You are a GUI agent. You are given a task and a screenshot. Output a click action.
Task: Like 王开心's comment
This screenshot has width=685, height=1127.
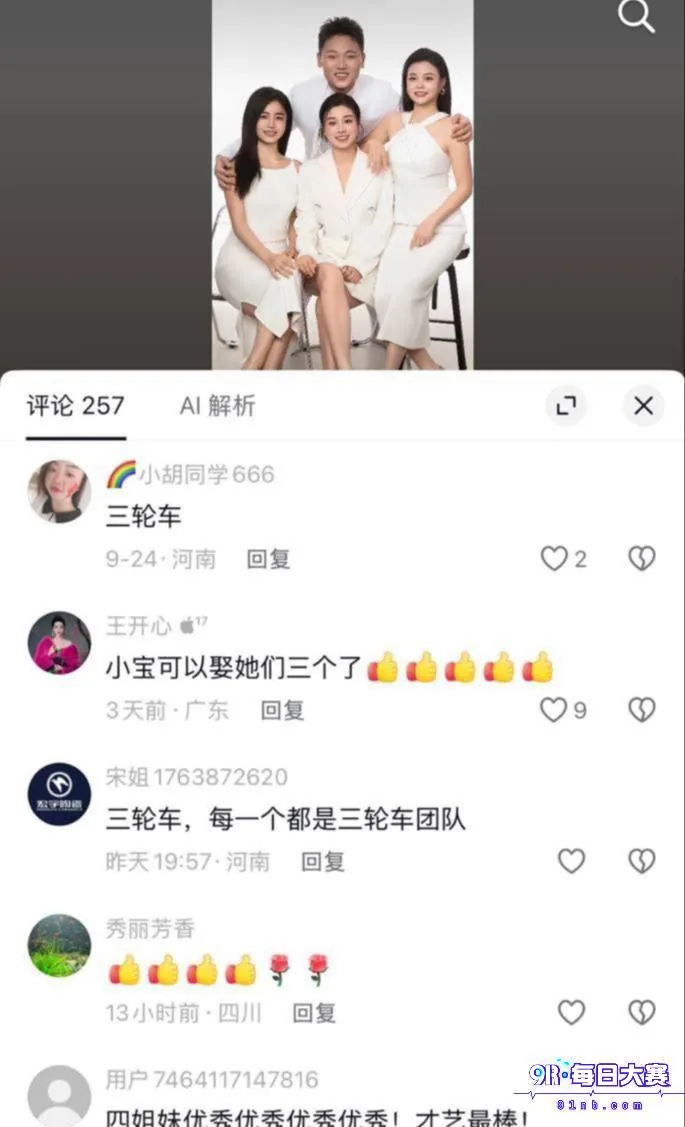pyautogui.click(x=553, y=709)
